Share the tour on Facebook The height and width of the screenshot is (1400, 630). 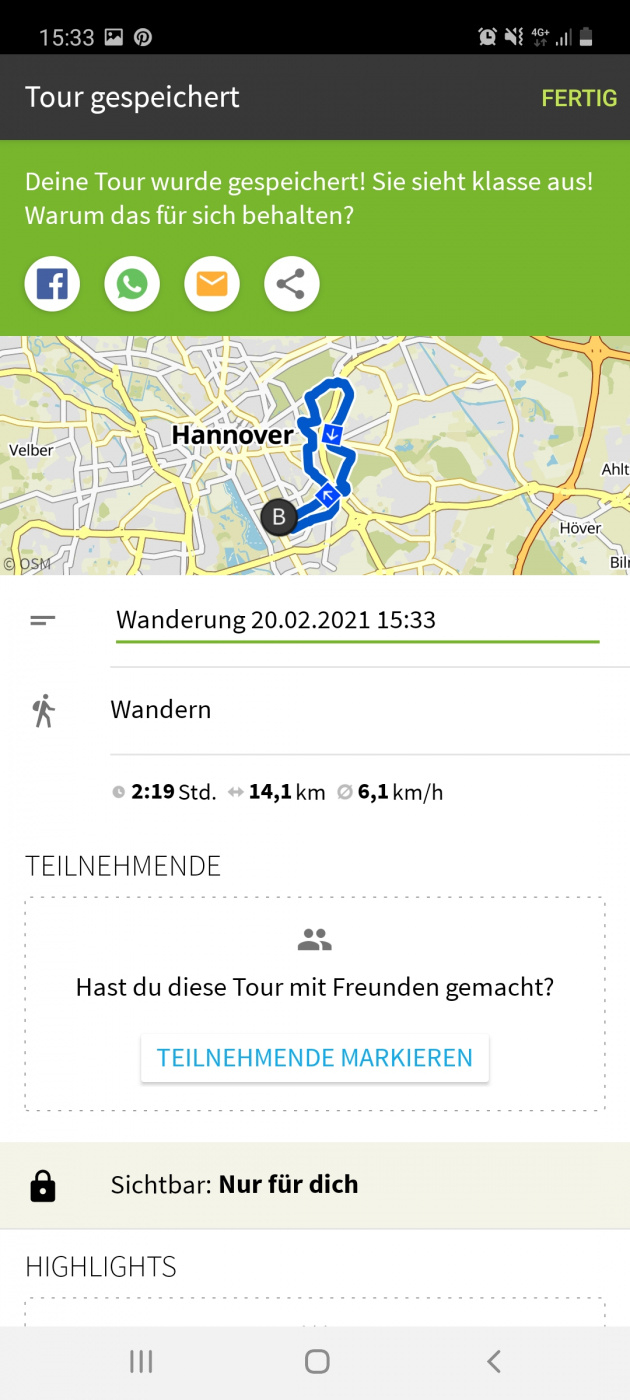point(52,285)
